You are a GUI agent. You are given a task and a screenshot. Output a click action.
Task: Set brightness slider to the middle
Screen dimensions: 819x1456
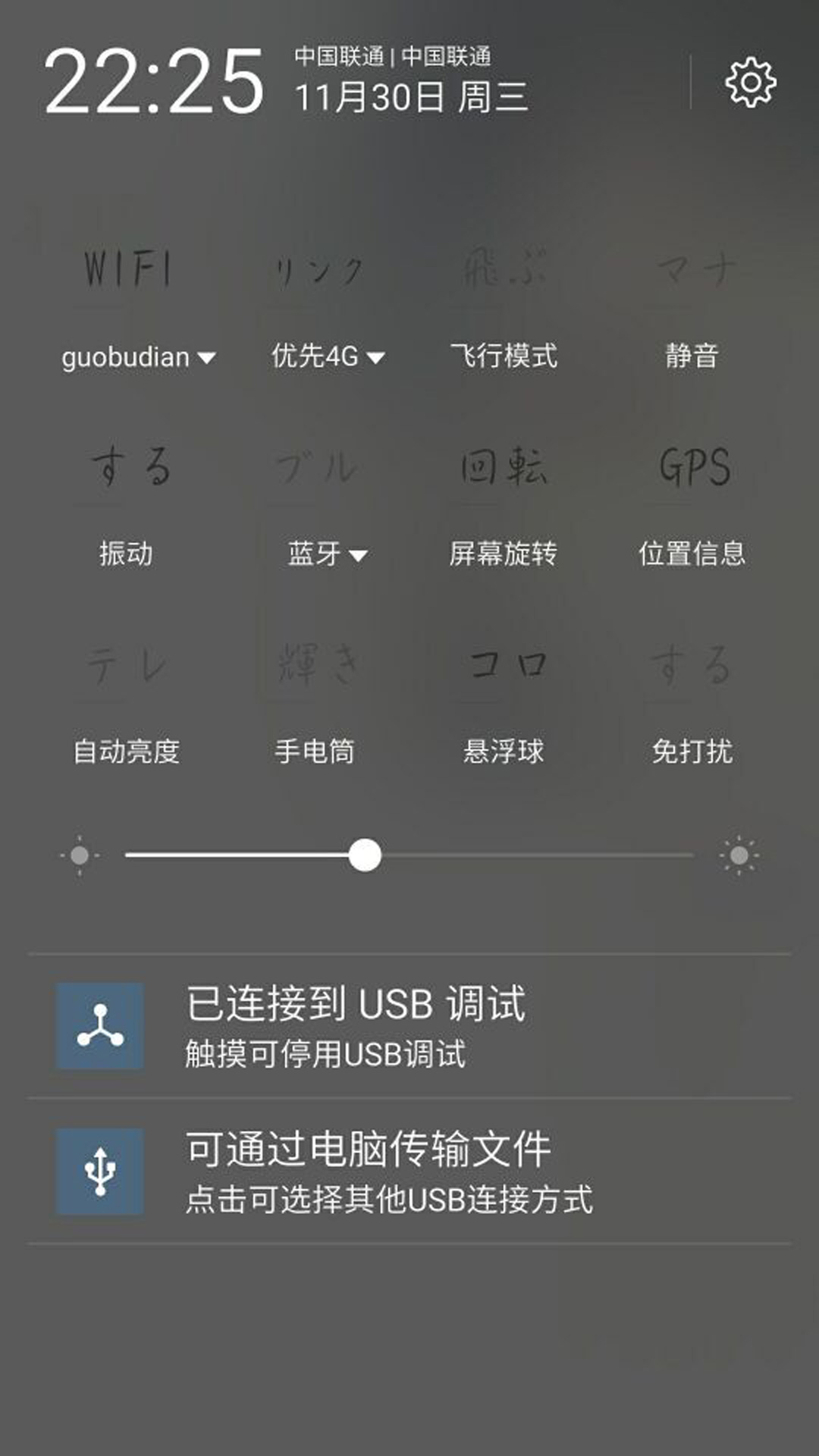(x=409, y=855)
